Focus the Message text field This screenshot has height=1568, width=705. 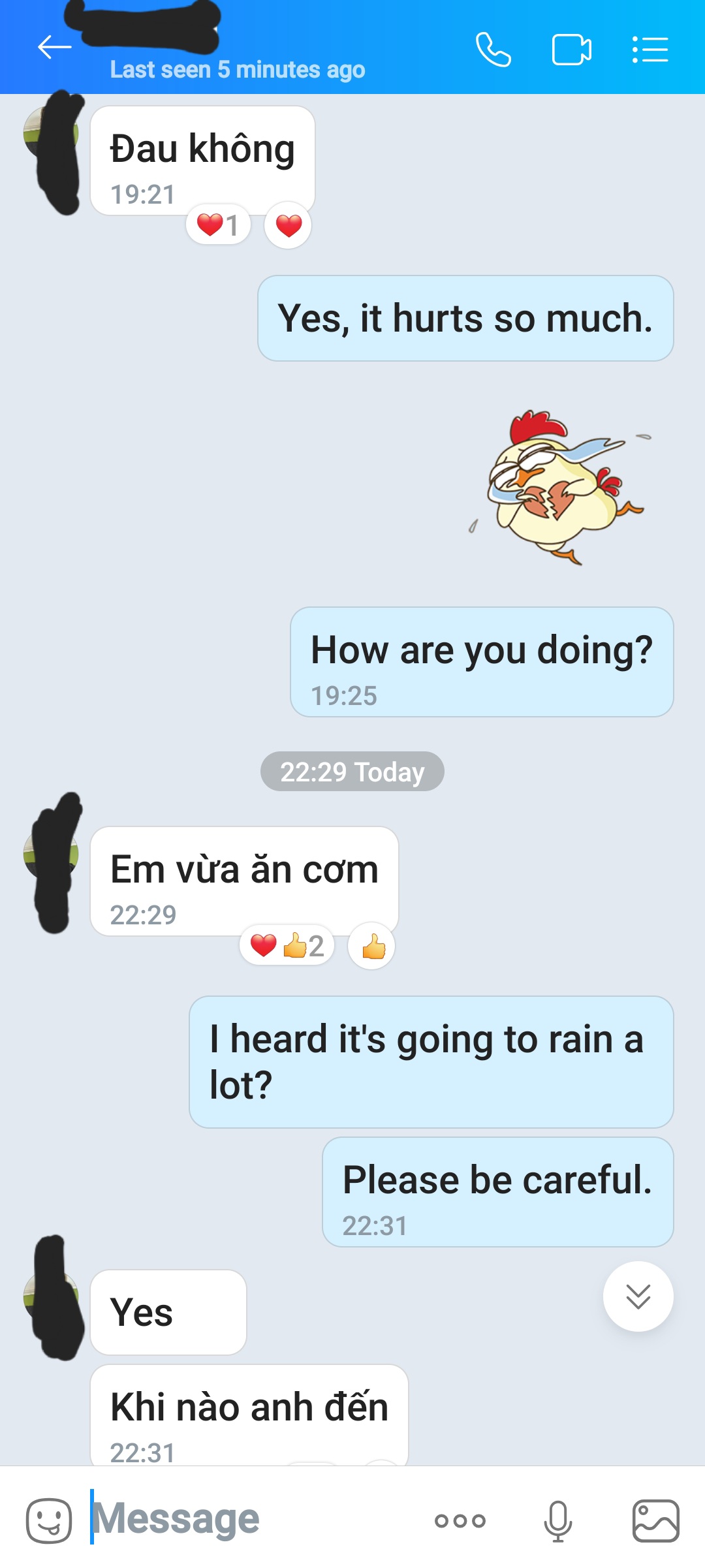[x=255, y=1519]
